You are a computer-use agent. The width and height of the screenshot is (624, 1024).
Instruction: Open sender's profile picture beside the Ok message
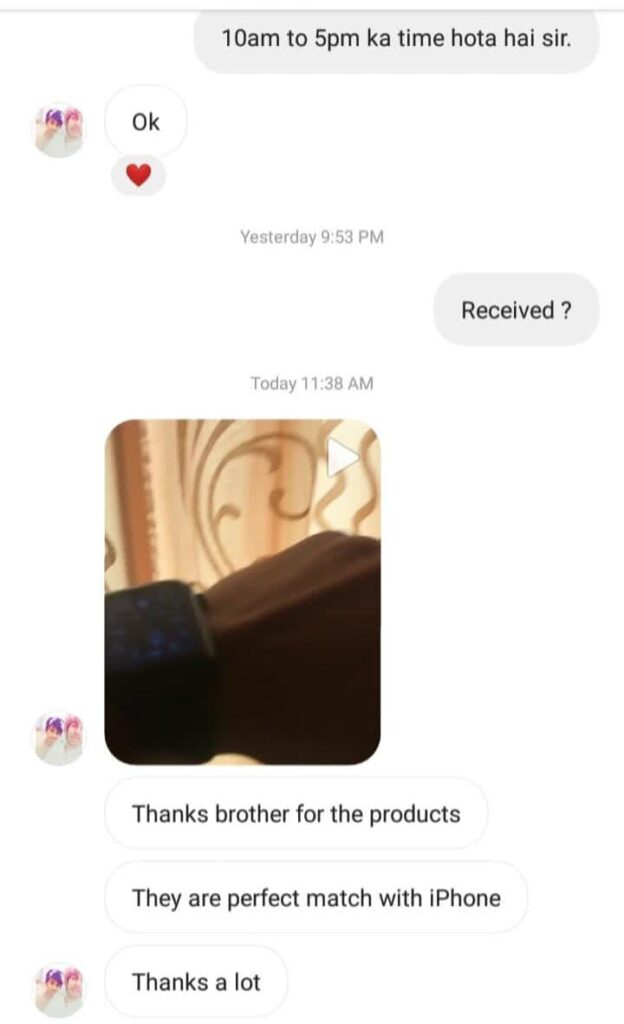59,130
